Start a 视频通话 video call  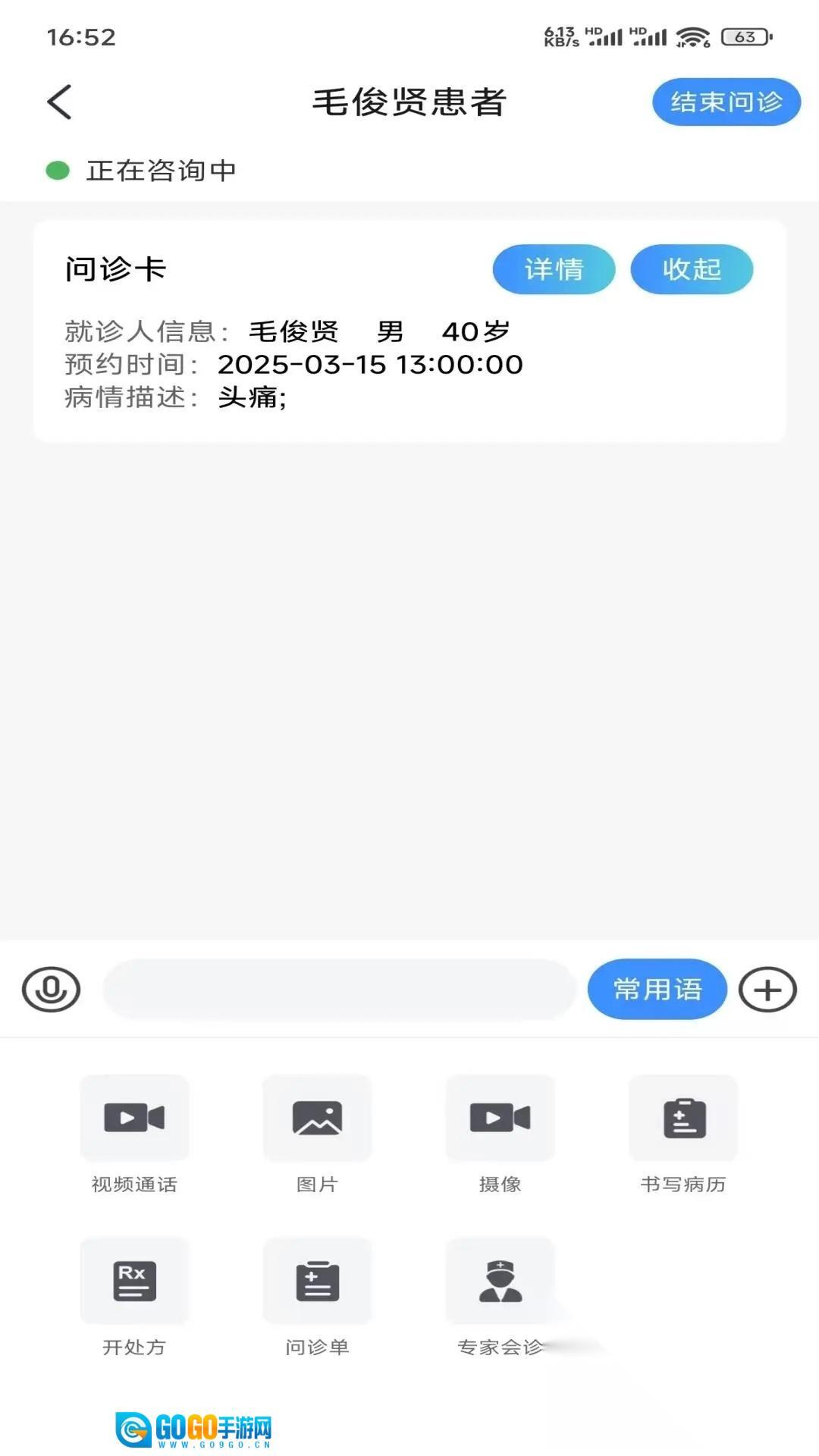coord(134,1119)
